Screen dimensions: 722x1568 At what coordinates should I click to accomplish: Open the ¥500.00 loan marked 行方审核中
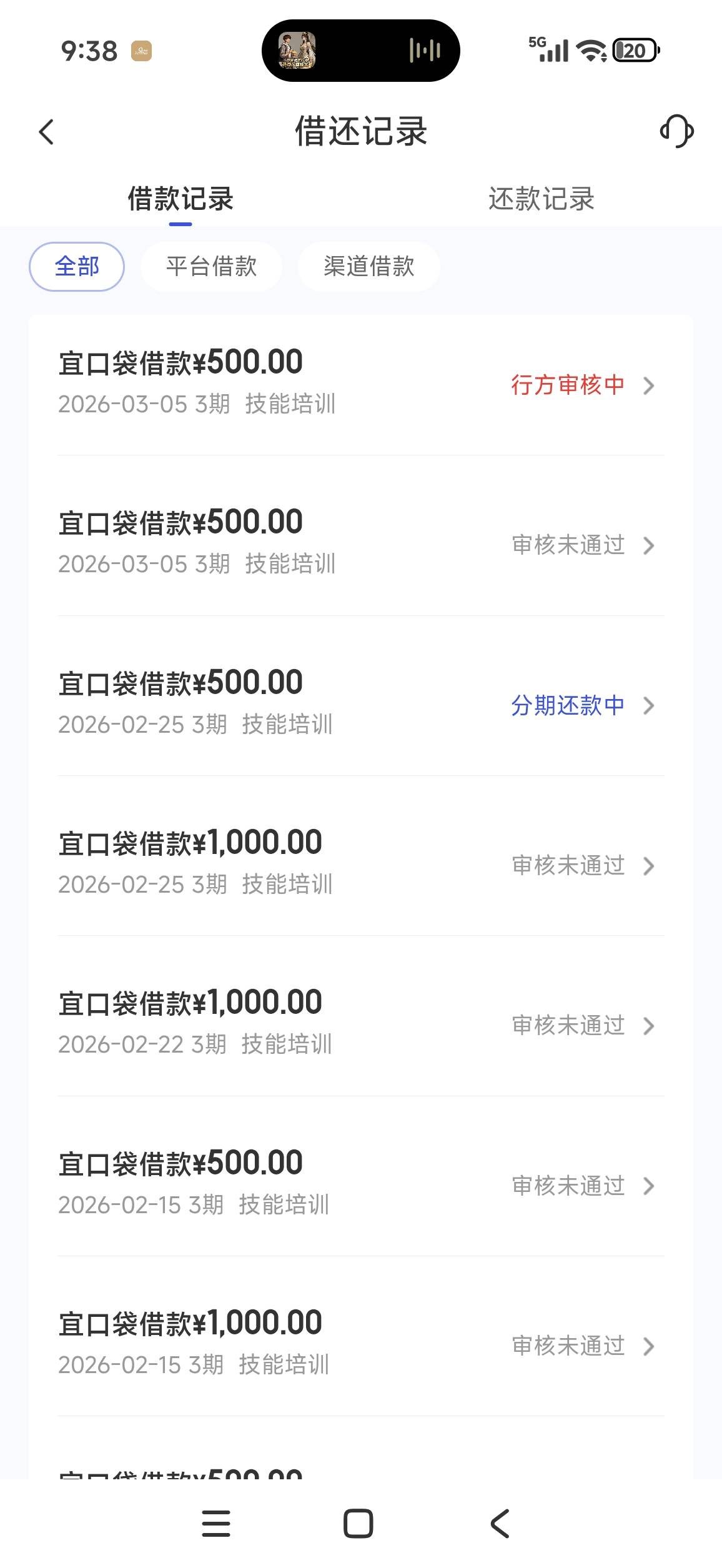click(x=361, y=384)
